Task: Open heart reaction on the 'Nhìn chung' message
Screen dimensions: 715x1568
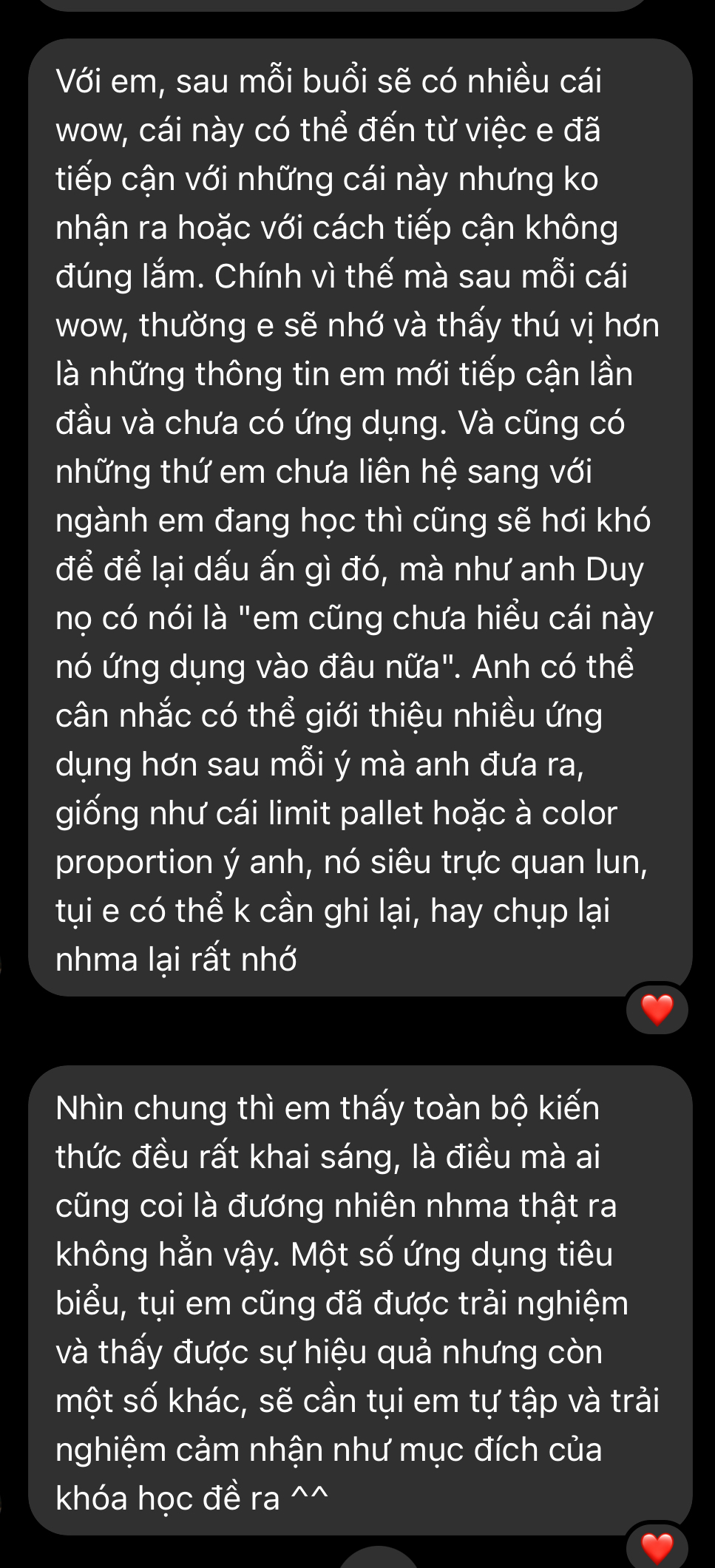Action: pos(657,1547)
